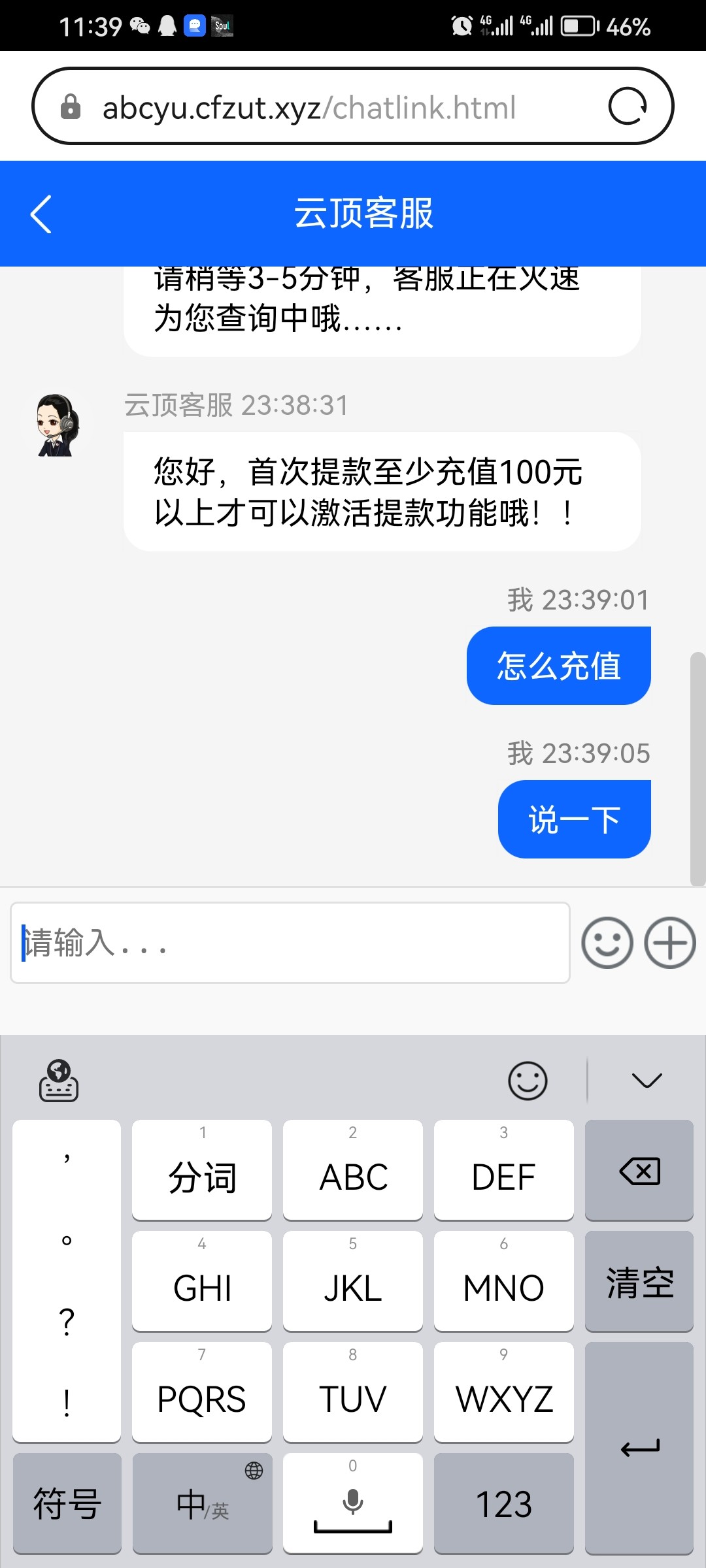Tap the backspace key
Screen dimensions: 706x1568
(x=639, y=1170)
